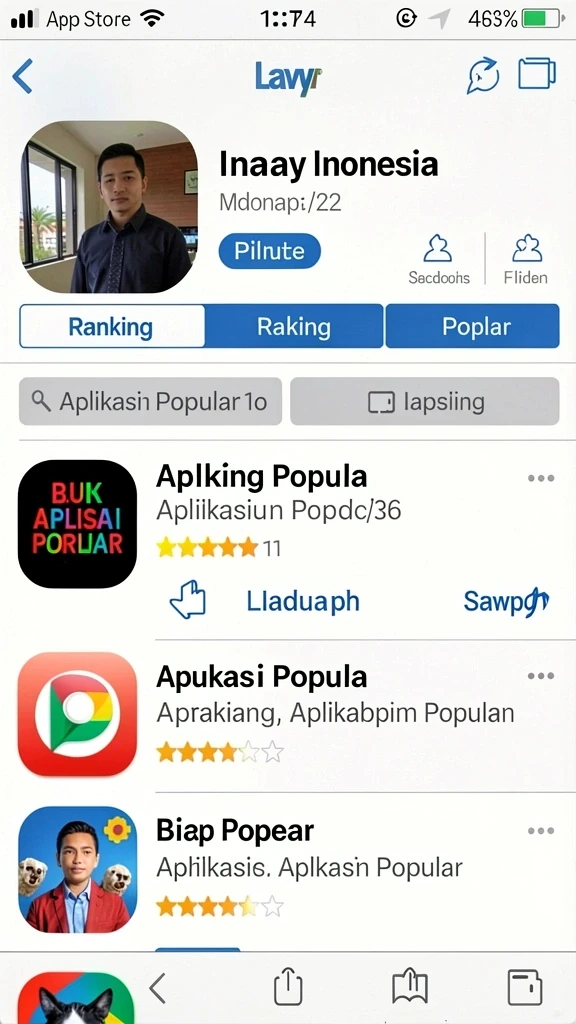The width and height of the screenshot is (576, 1024).
Task: Open more options for Apukasi Popula
Action: (x=541, y=675)
